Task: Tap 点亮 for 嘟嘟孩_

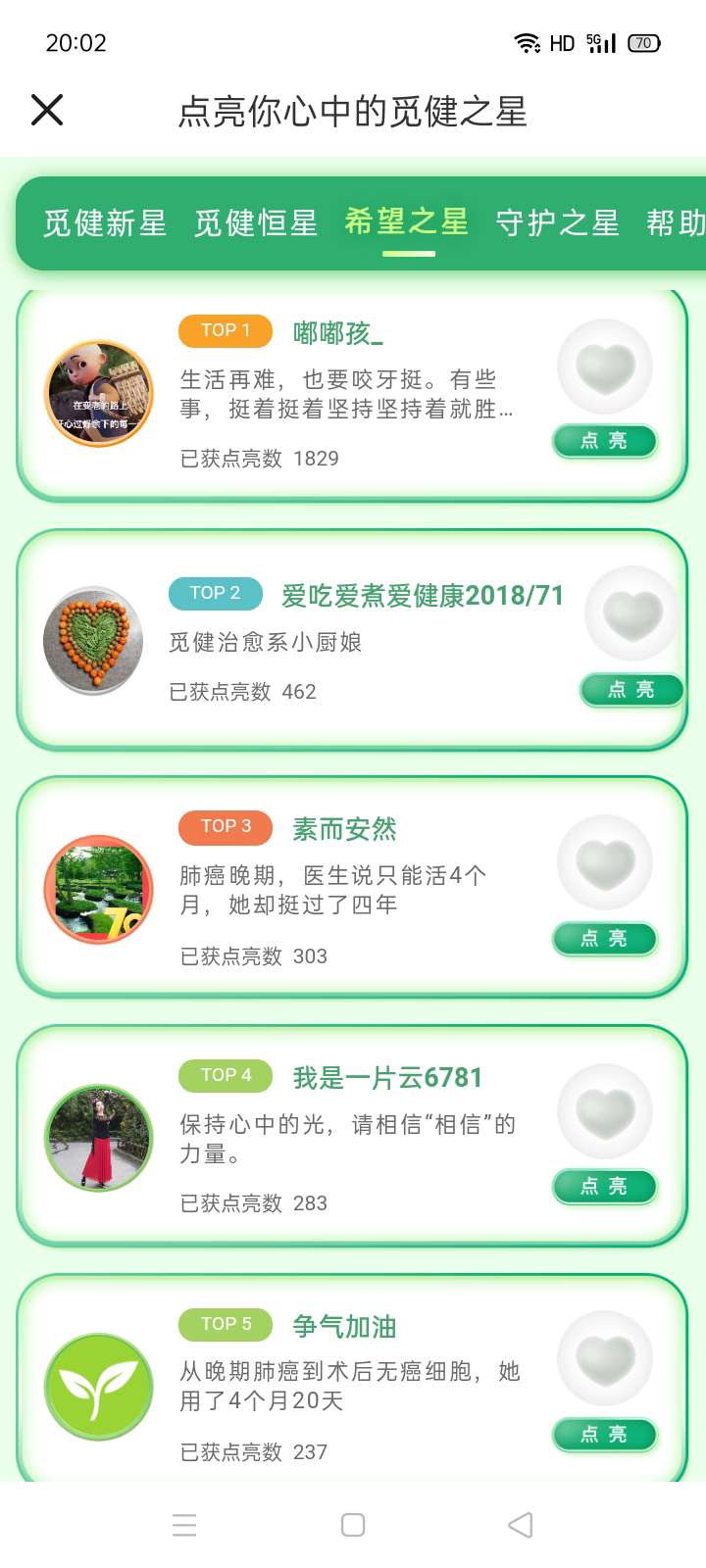Action: tap(604, 440)
